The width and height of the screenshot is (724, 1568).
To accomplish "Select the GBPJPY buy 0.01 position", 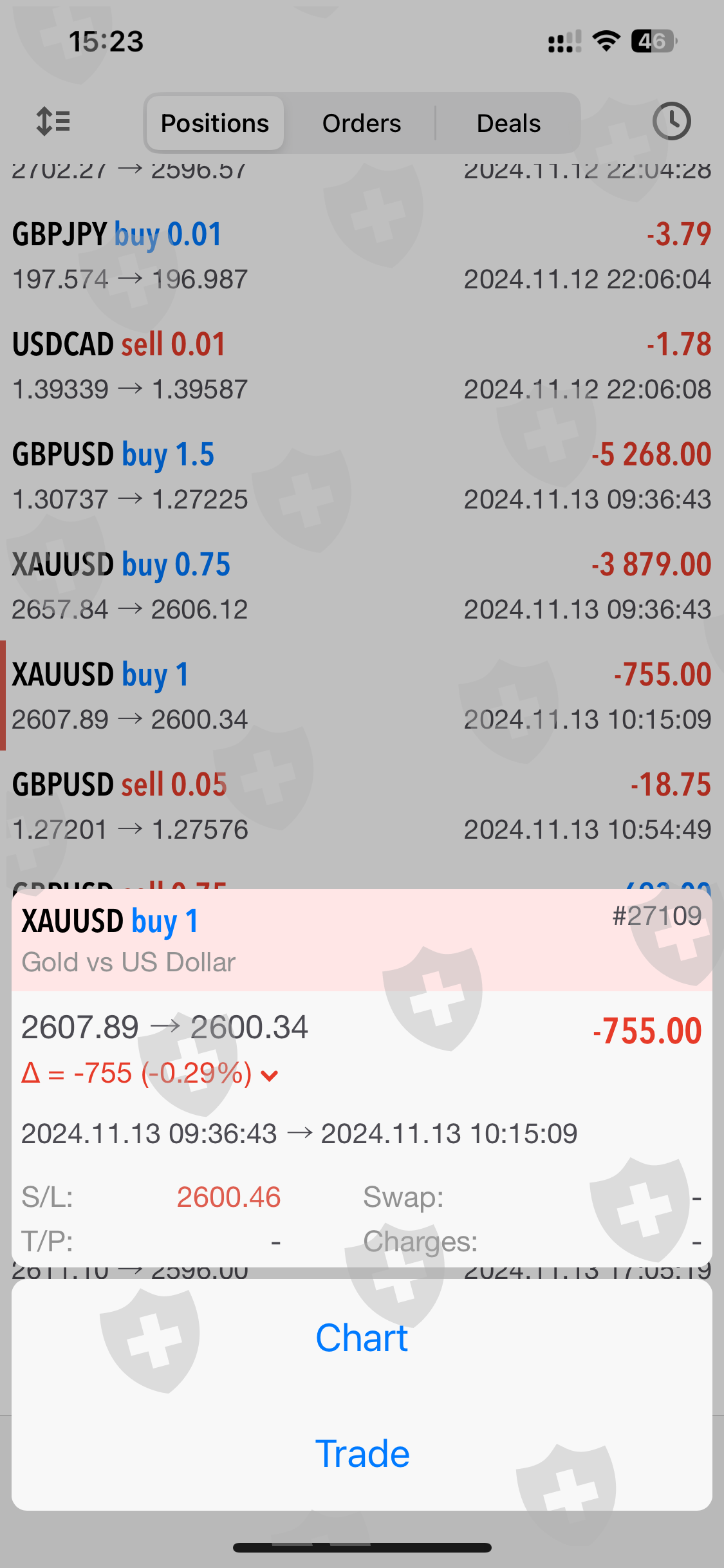I will click(362, 256).
